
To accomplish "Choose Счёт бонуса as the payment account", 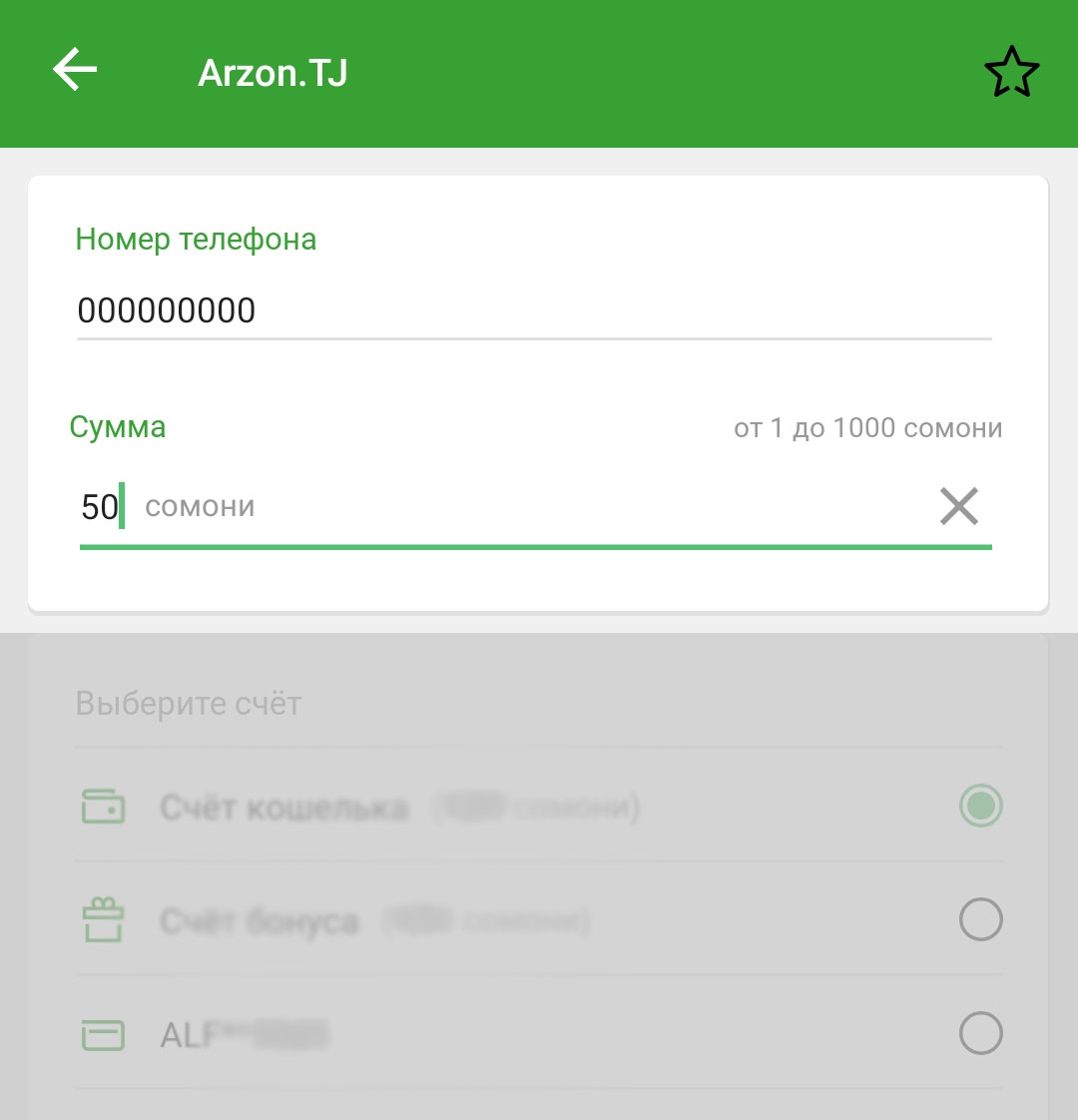I will pyautogui.click(x=979, y=919).
